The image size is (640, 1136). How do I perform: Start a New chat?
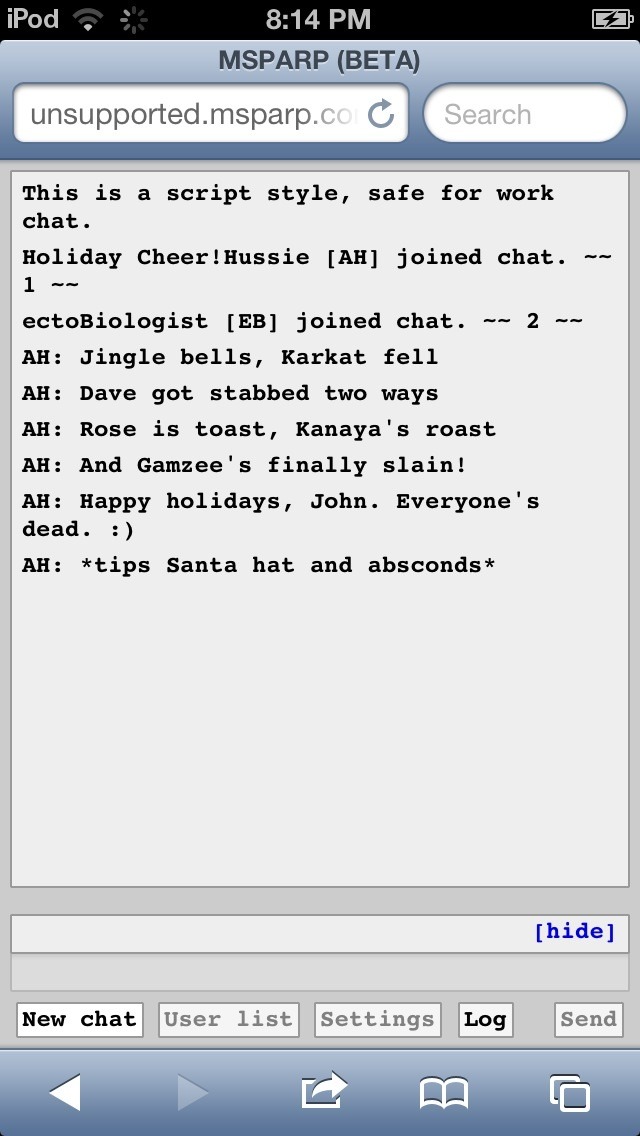80,1019
